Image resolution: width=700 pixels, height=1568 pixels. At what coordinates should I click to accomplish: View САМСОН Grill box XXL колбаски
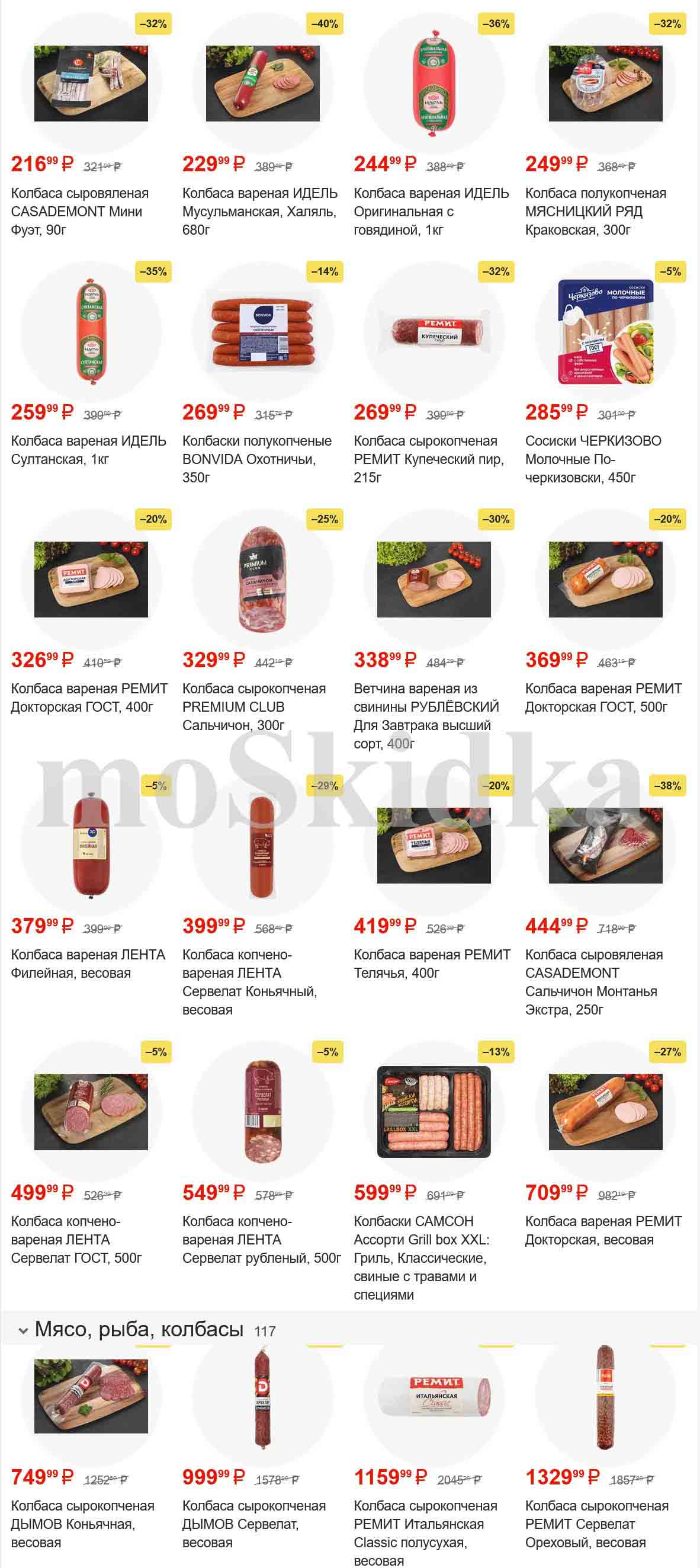point(434,1111)
